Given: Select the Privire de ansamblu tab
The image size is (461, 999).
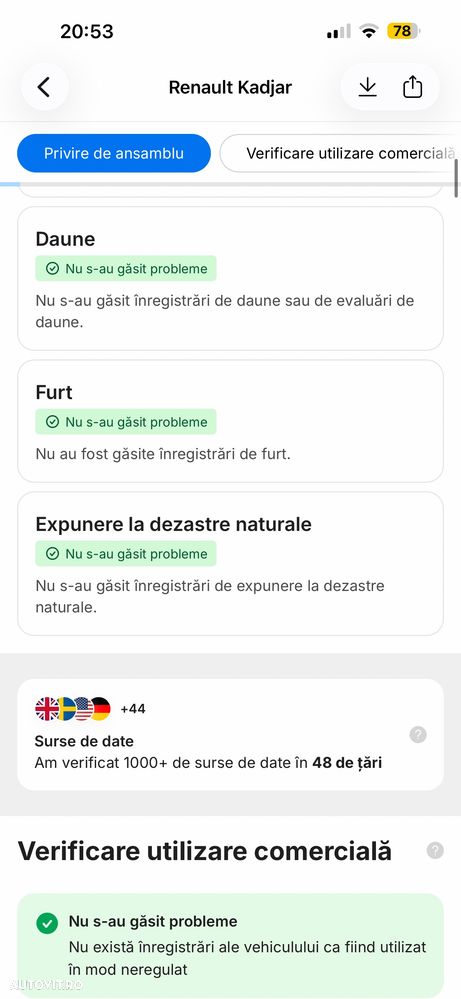Looking at the screenshot, I should point(114,154).
